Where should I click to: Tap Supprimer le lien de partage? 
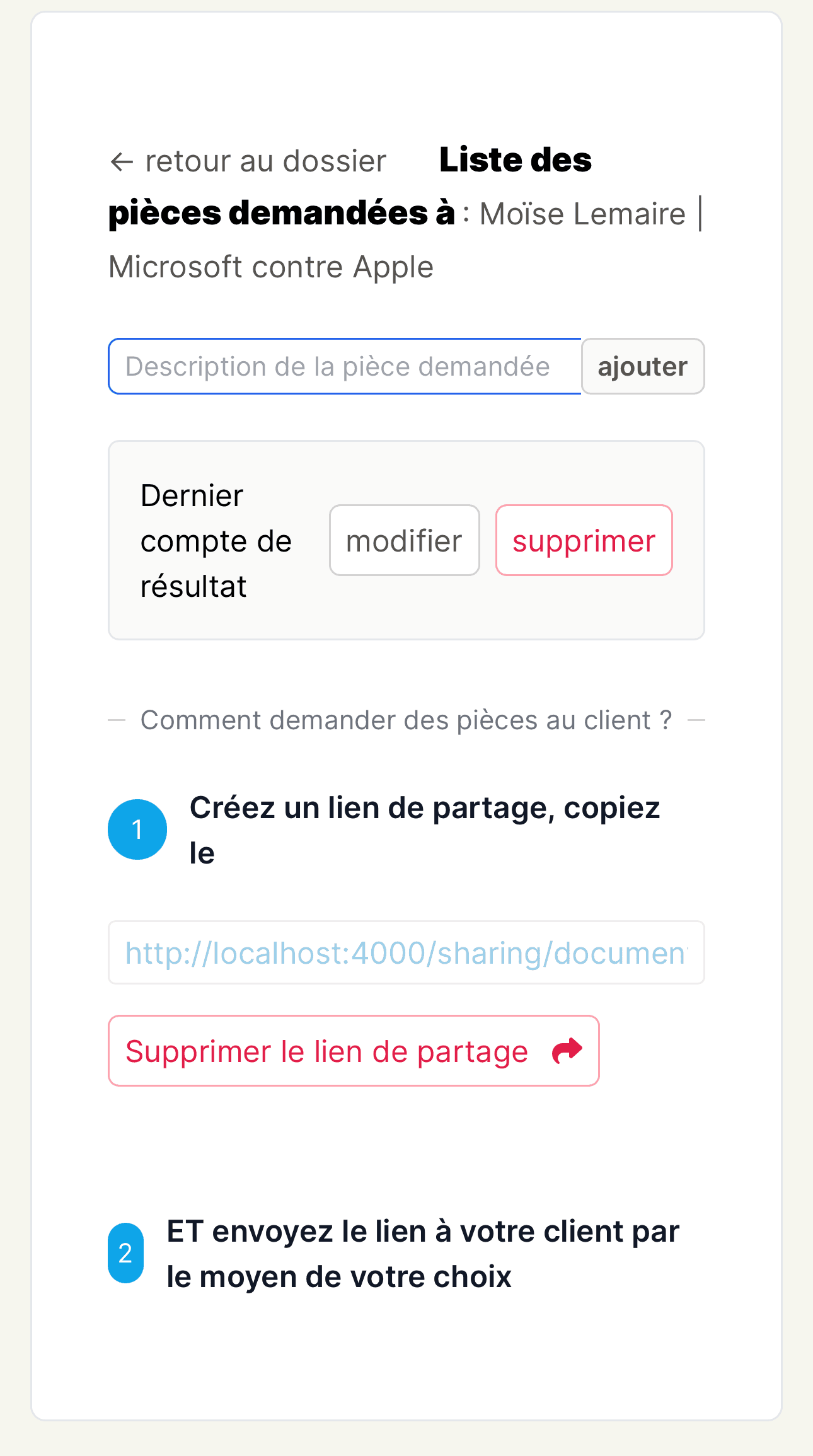pos(354,1051)
